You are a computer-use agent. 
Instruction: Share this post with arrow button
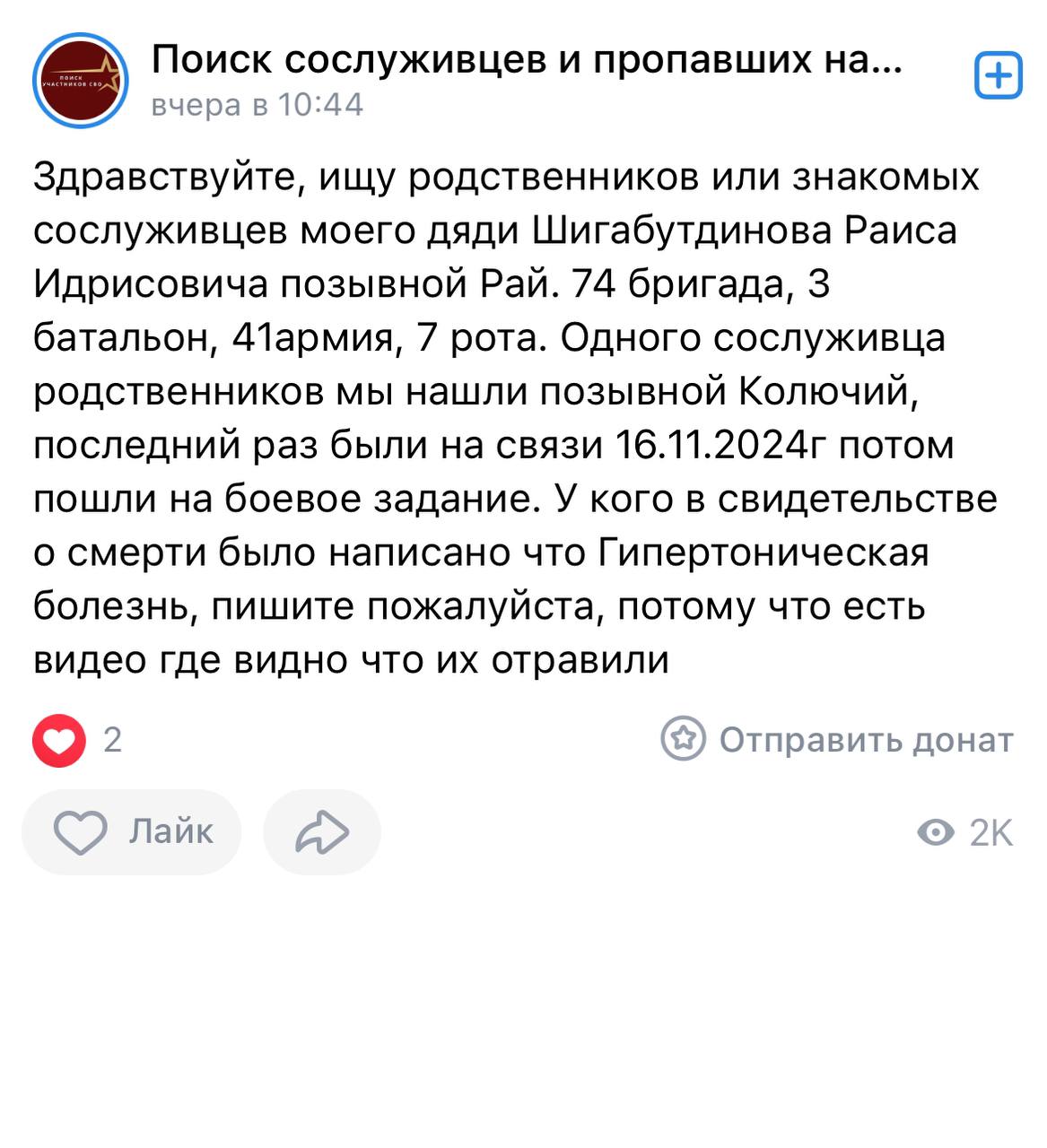pyautogui.click(x=321, y=831)
